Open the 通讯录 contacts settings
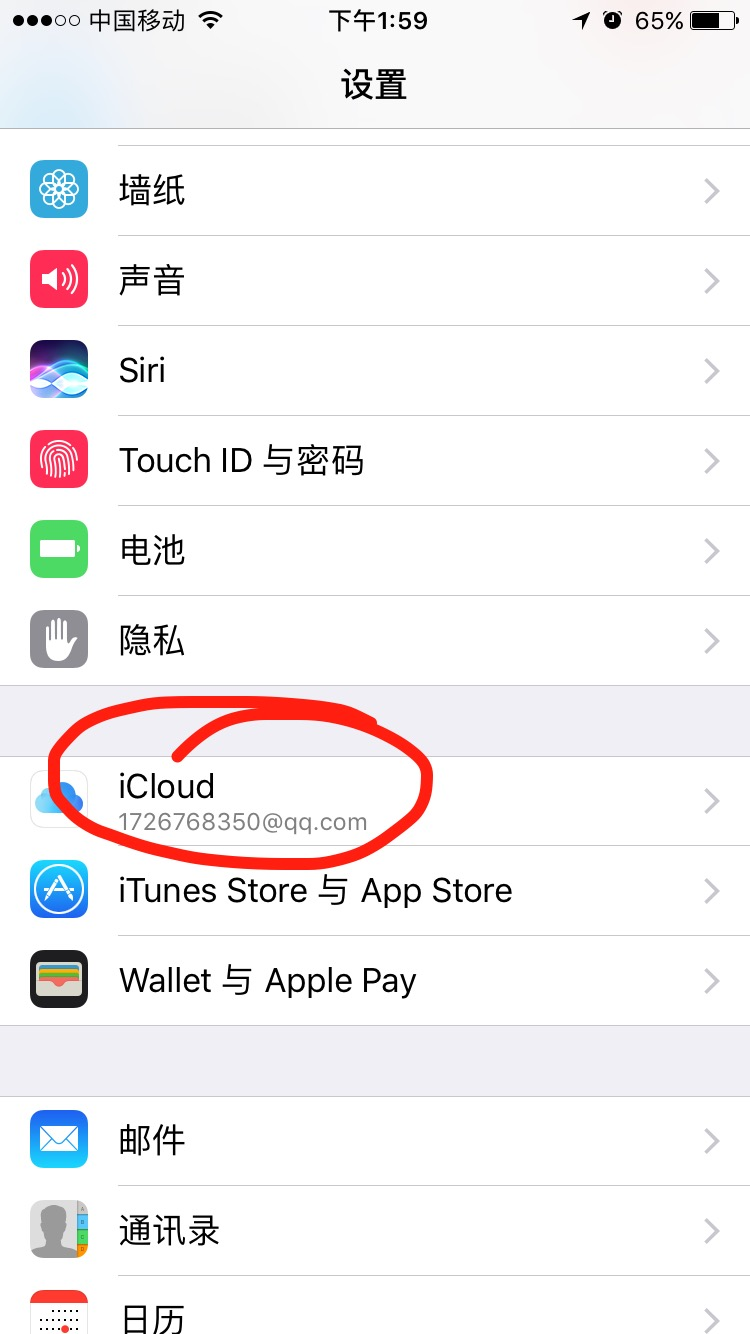 (x=375, y=1230)
